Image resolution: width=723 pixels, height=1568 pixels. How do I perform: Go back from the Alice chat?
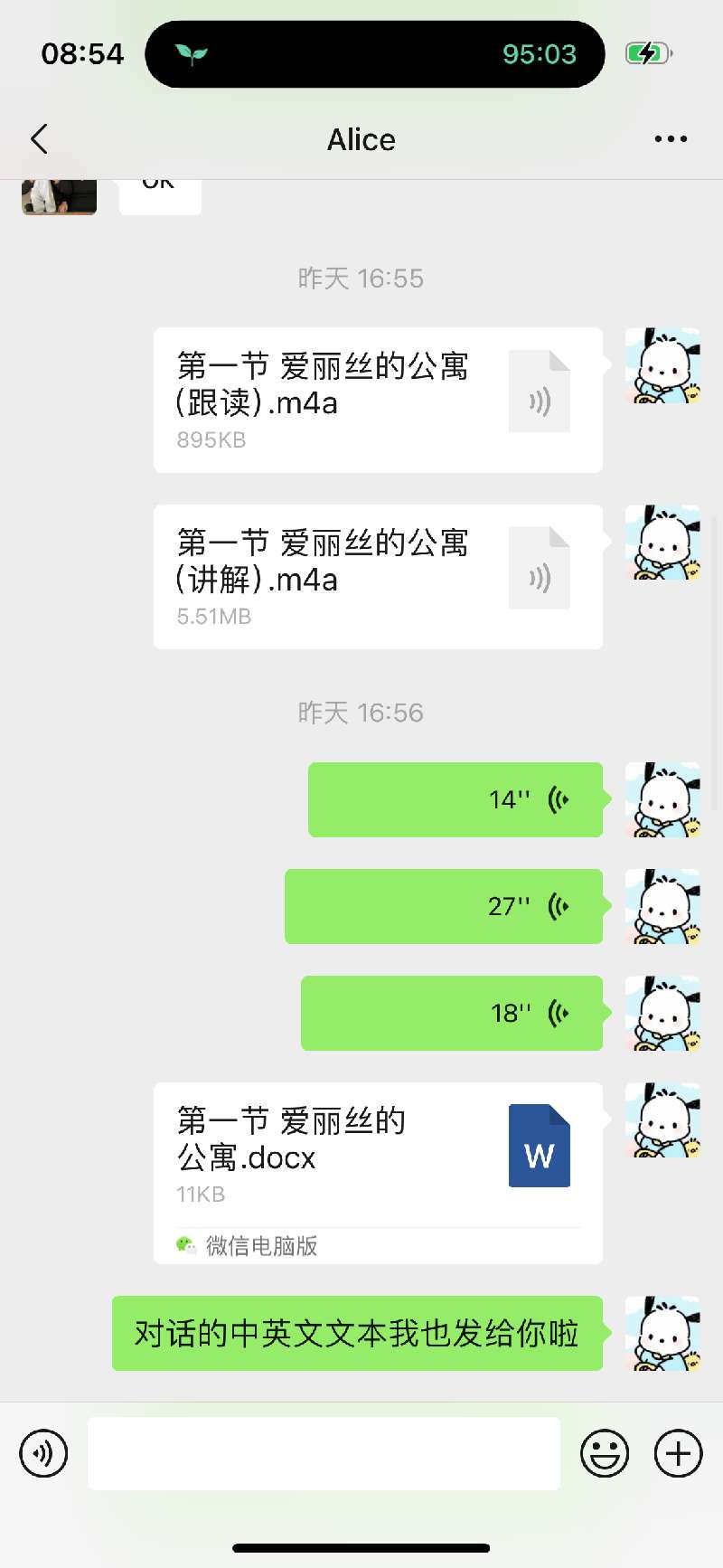39,139
